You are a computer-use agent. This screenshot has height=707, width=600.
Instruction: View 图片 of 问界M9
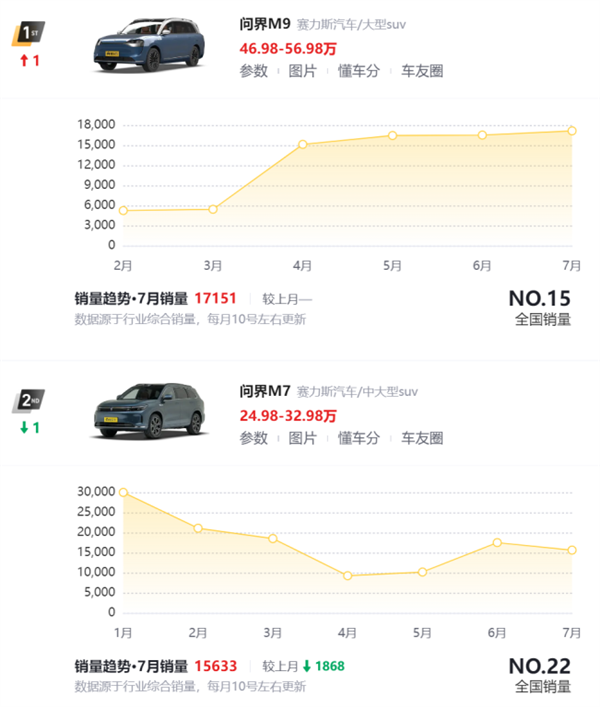303,71
